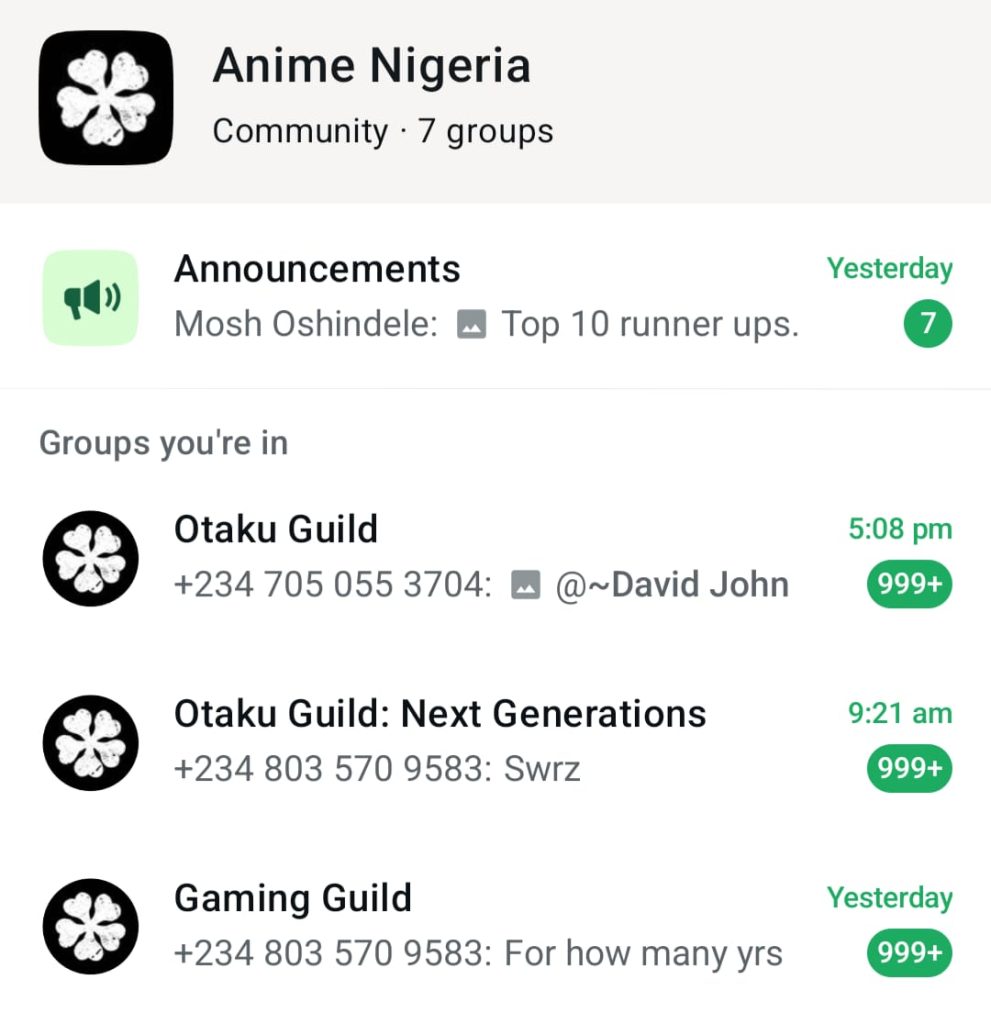Click the image thumbnail in Announcements preview

(471, 323)
